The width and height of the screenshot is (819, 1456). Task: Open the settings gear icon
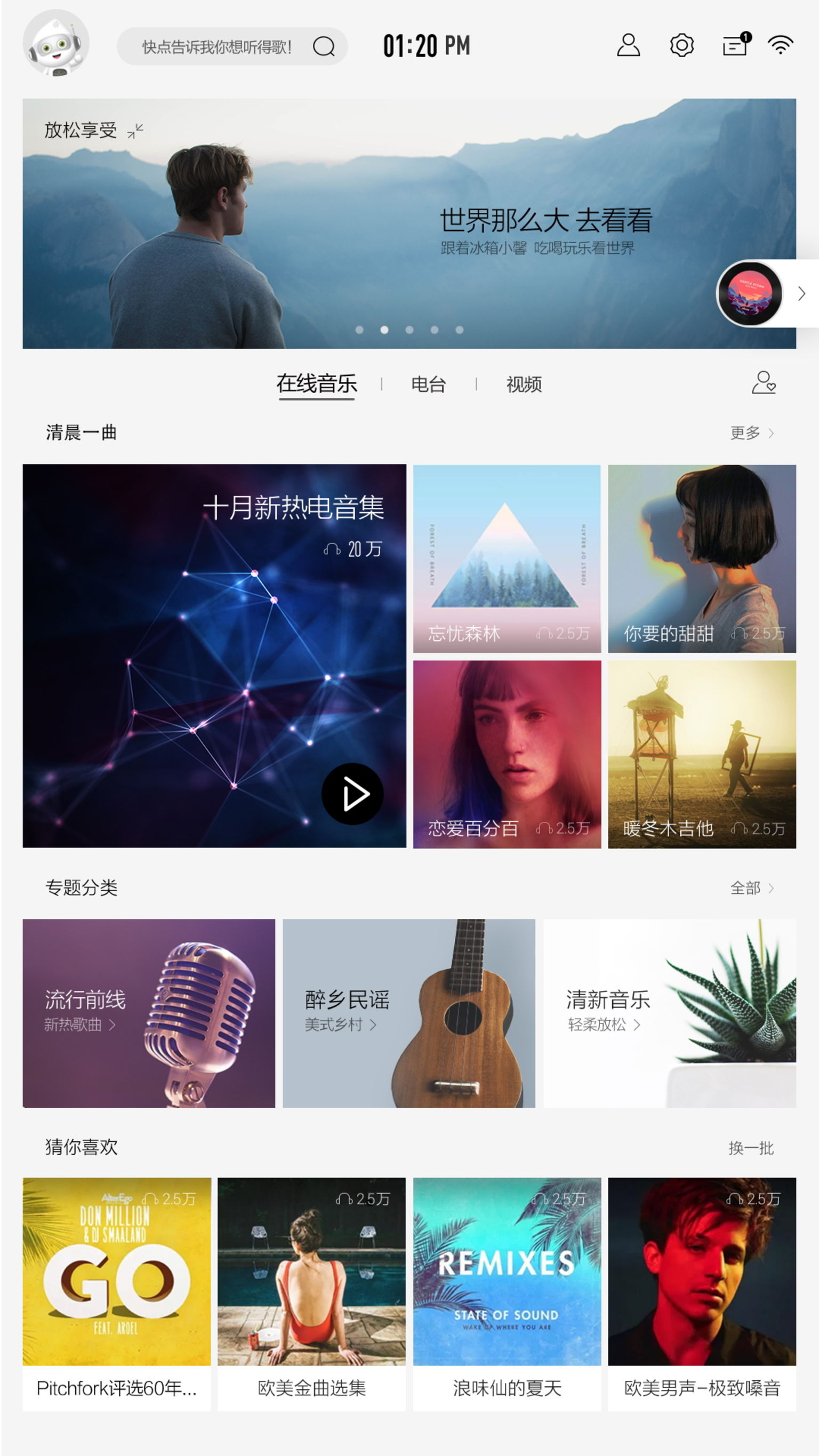click(x=681, y=46)
